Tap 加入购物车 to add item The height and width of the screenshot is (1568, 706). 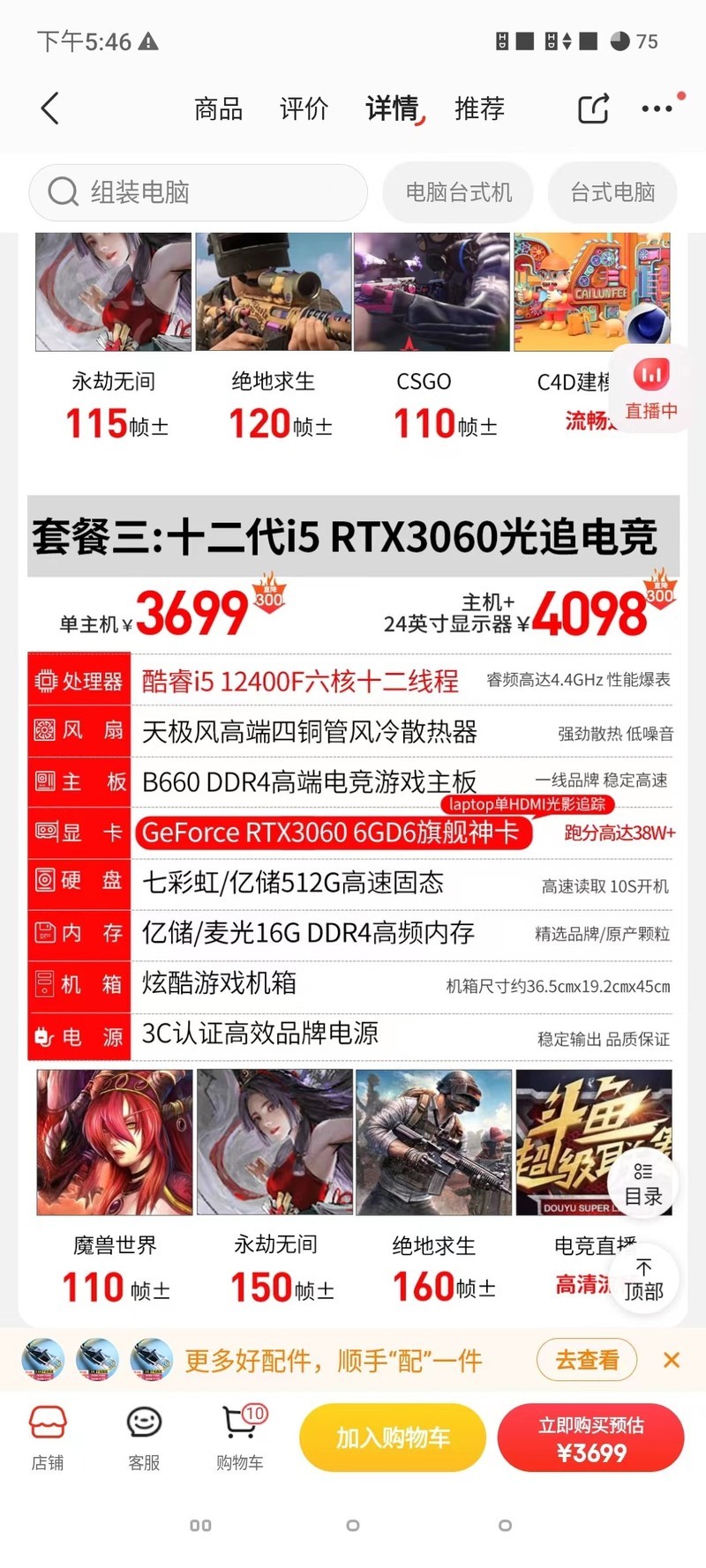393,1438
